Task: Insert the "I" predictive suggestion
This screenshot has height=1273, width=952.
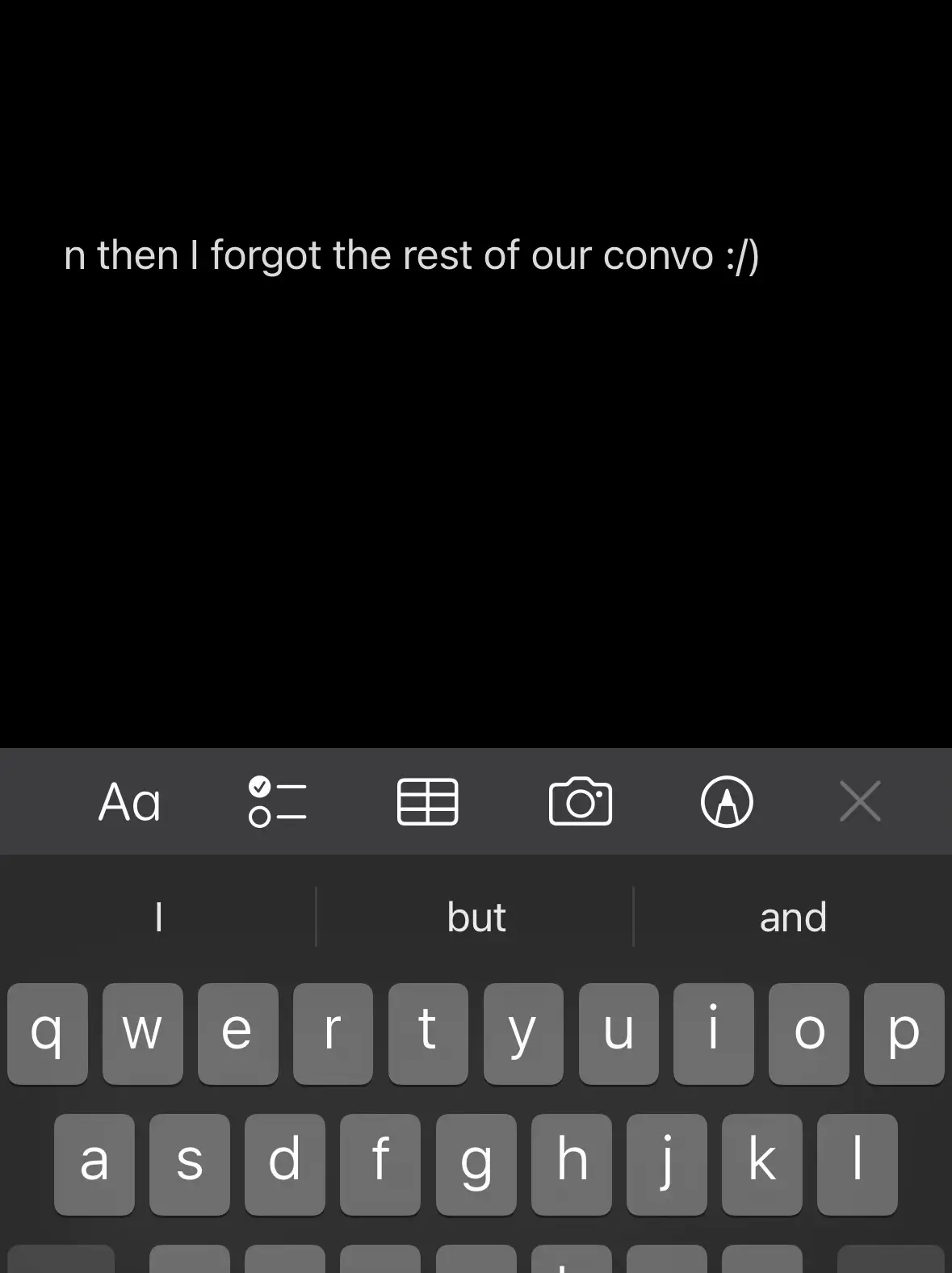Action: (158, 918)
